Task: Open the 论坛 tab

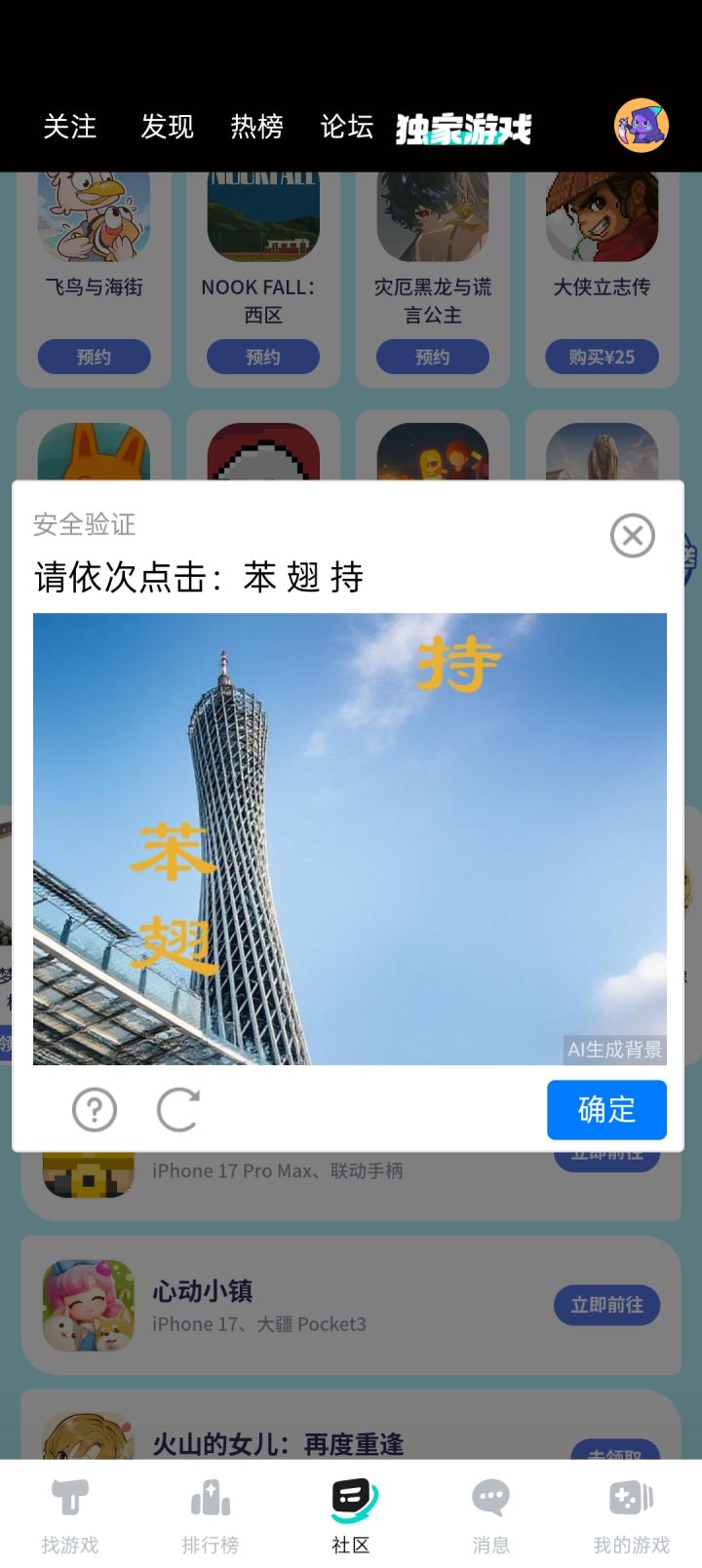Action: pyautogui.click(x=345, y=128)
